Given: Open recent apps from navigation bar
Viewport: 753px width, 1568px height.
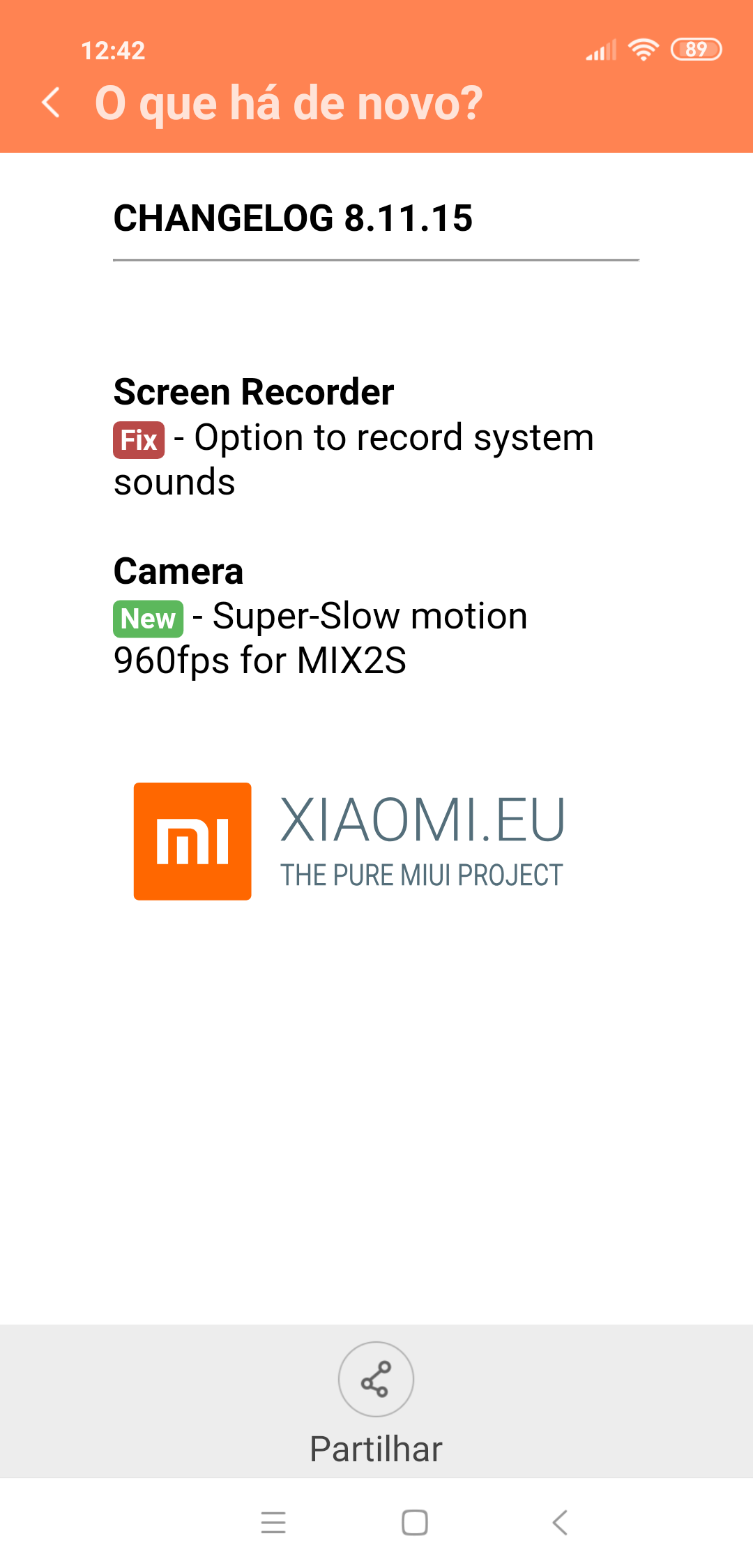Looking at the screenshot, I should [x=273, y=1522].
